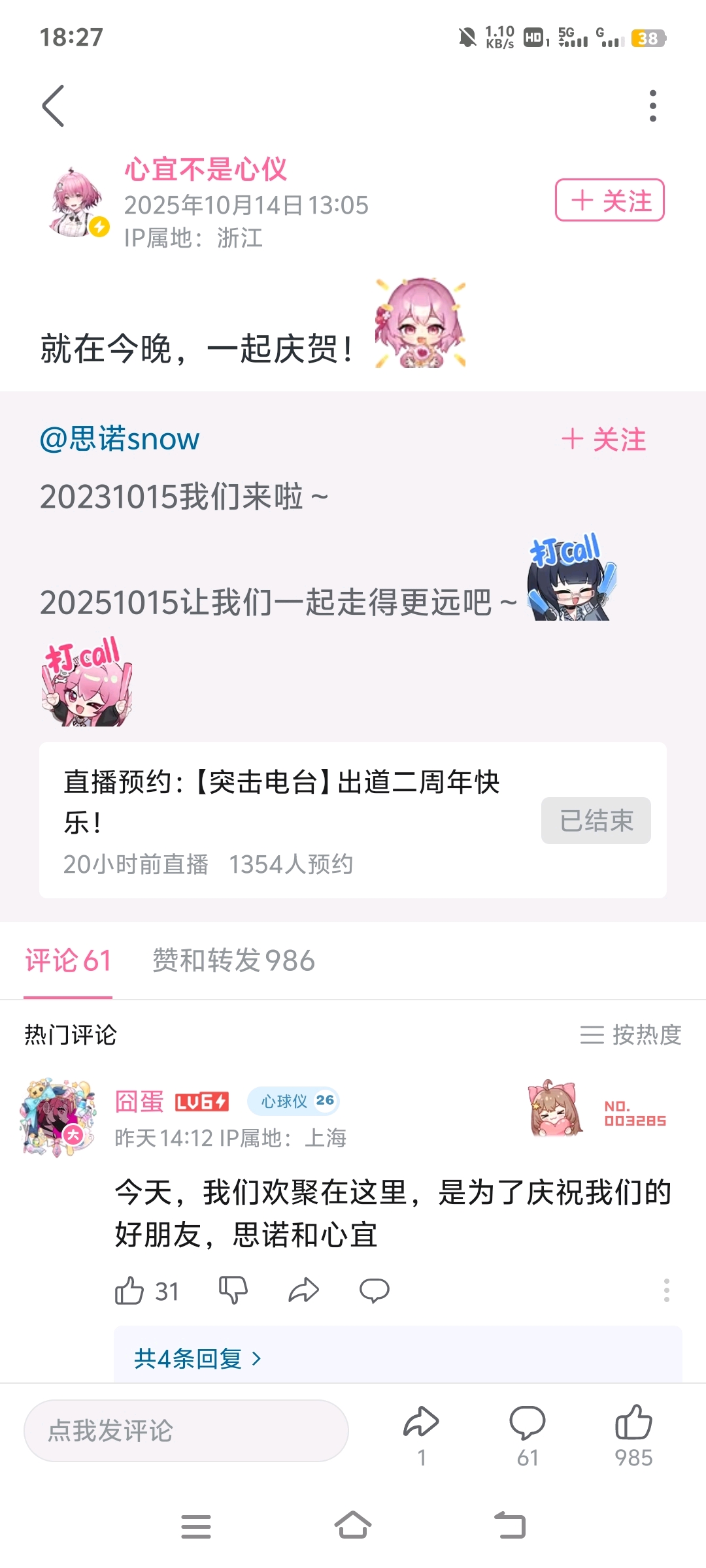Switch to the 评论 61 tab
Screen dimensions: 706x1568
[68, 961]
